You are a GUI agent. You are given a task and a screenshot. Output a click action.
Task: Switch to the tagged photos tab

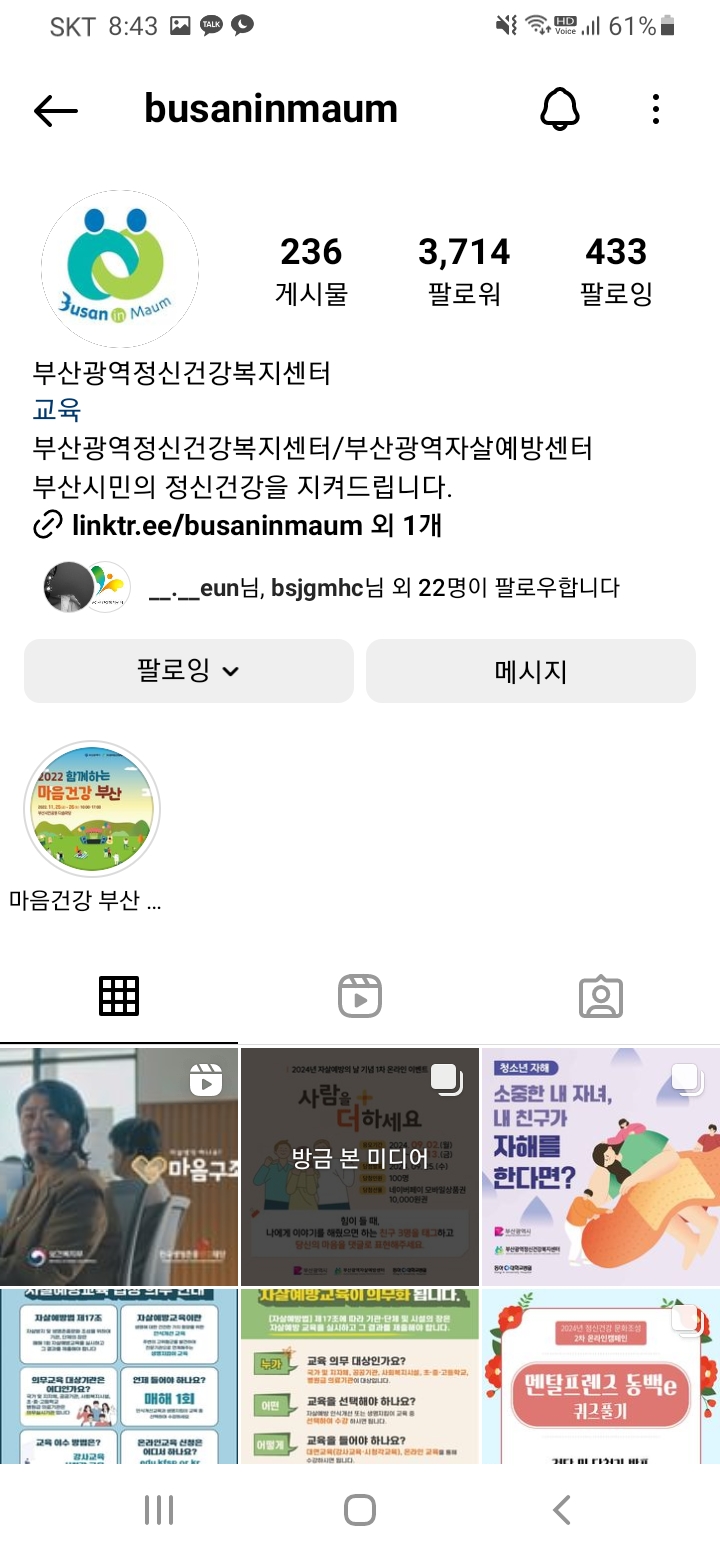pos(600,995)
